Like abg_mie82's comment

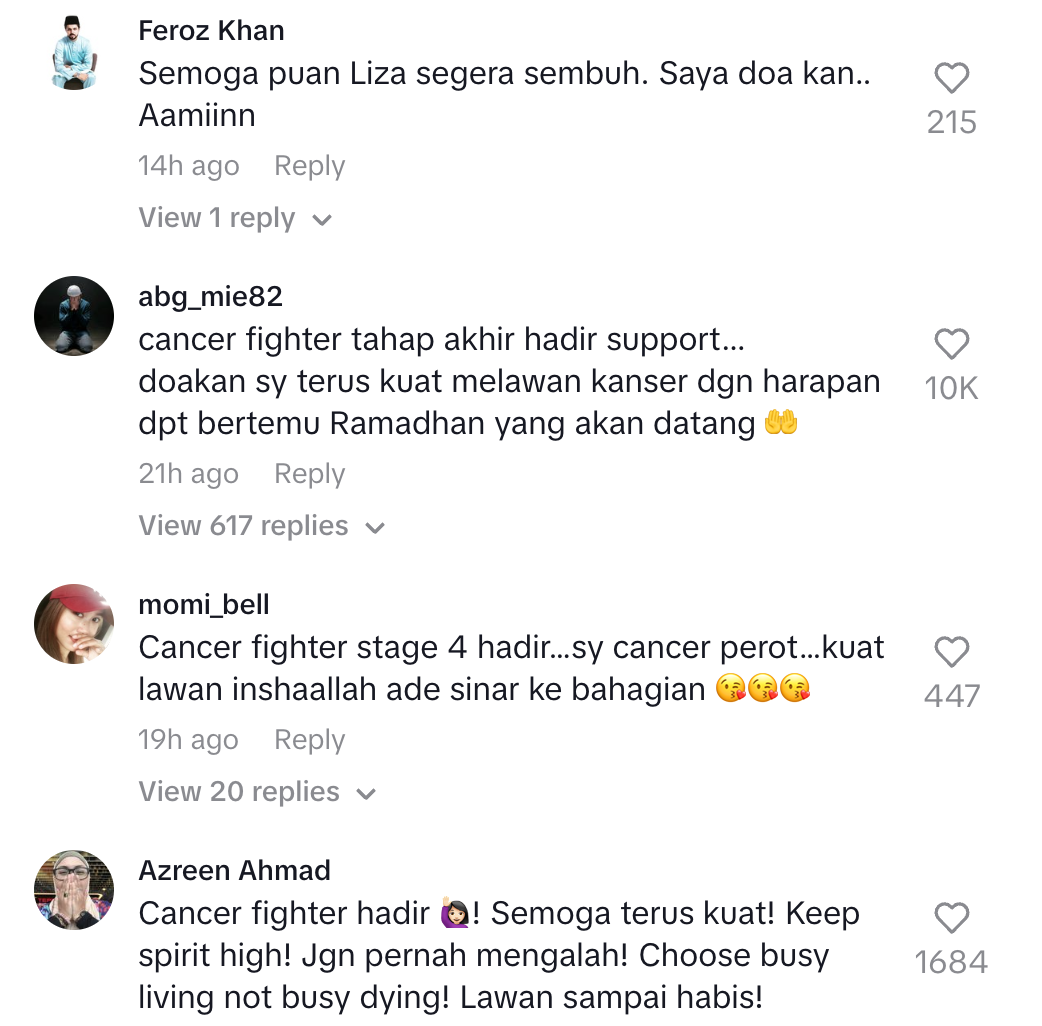(x=951, y=345)
